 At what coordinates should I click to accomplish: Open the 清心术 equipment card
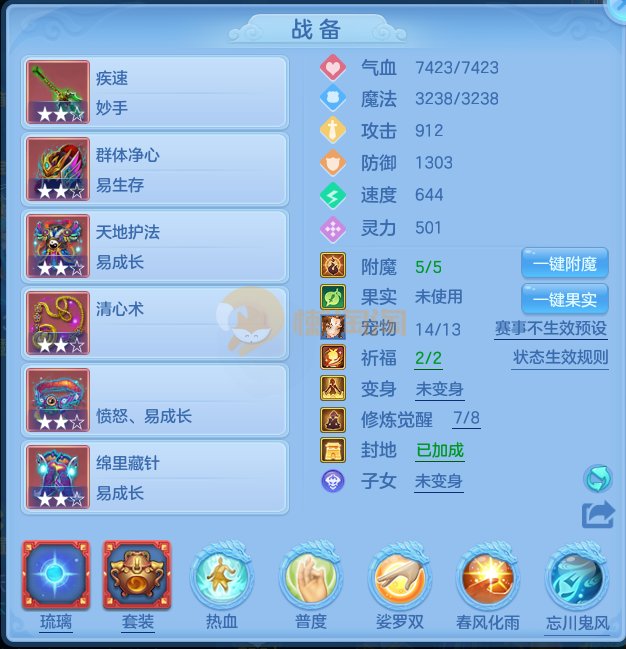[155, 322]
